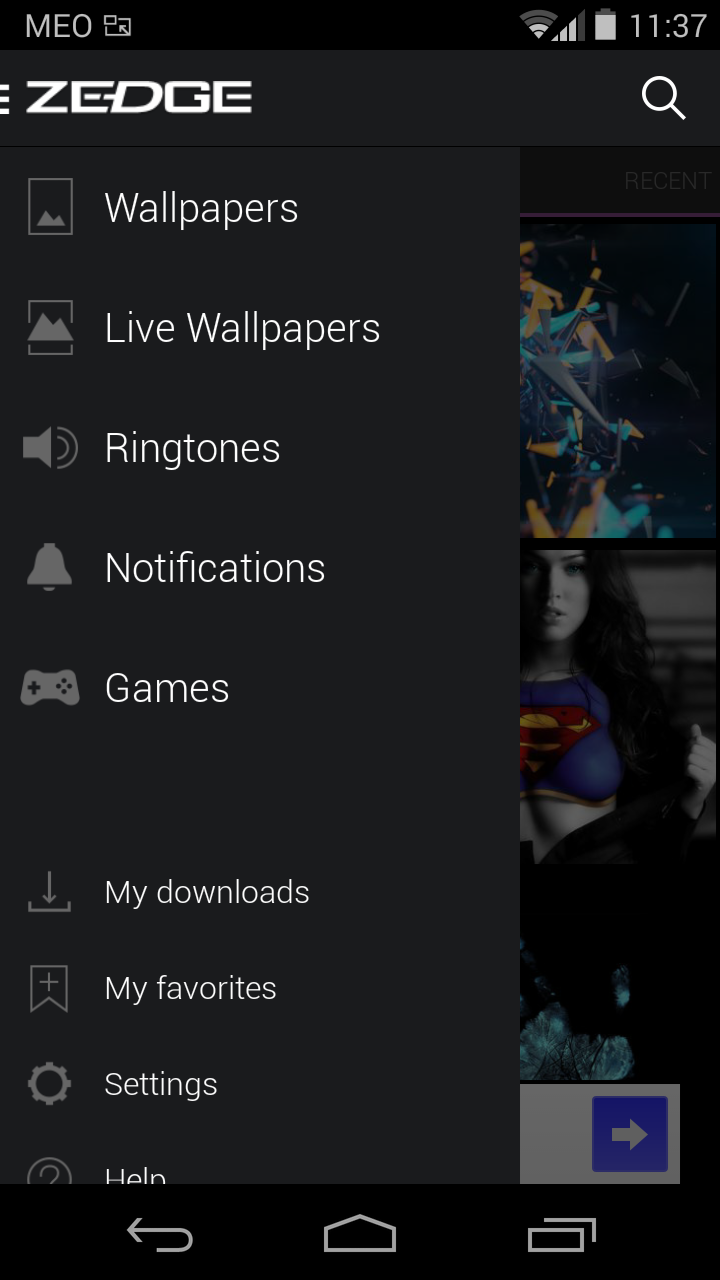Go back with the system back button
Viewport: 720px width, 1280px height.
[x=160, y=1236]
